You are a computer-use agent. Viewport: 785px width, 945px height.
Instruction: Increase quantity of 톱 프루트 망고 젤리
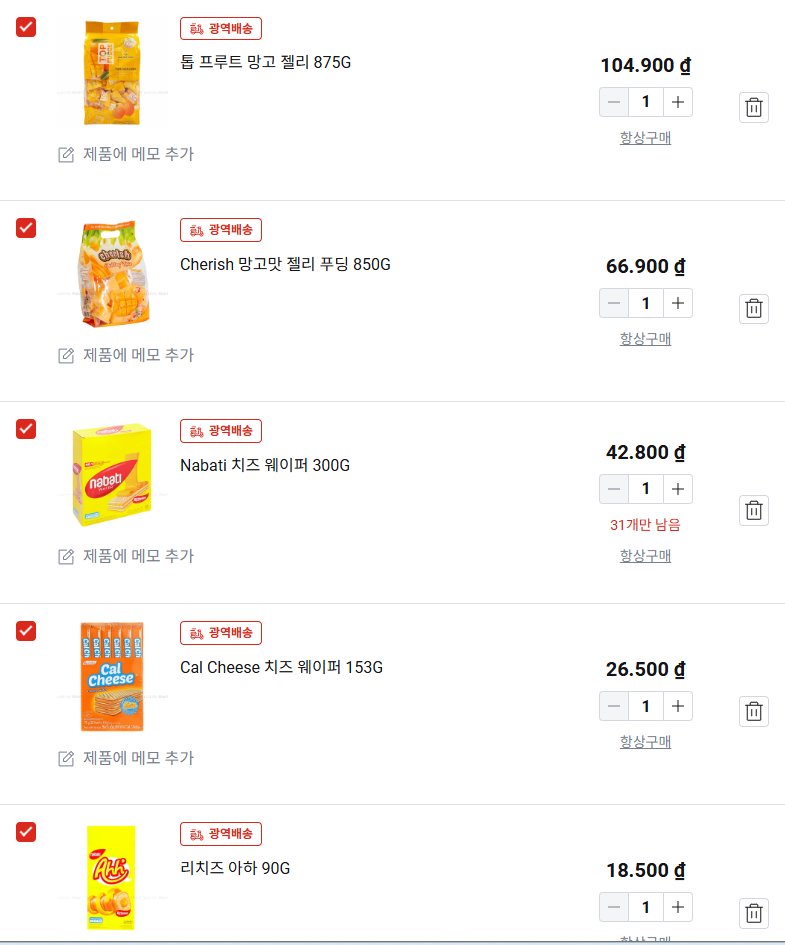pos(678,102)
